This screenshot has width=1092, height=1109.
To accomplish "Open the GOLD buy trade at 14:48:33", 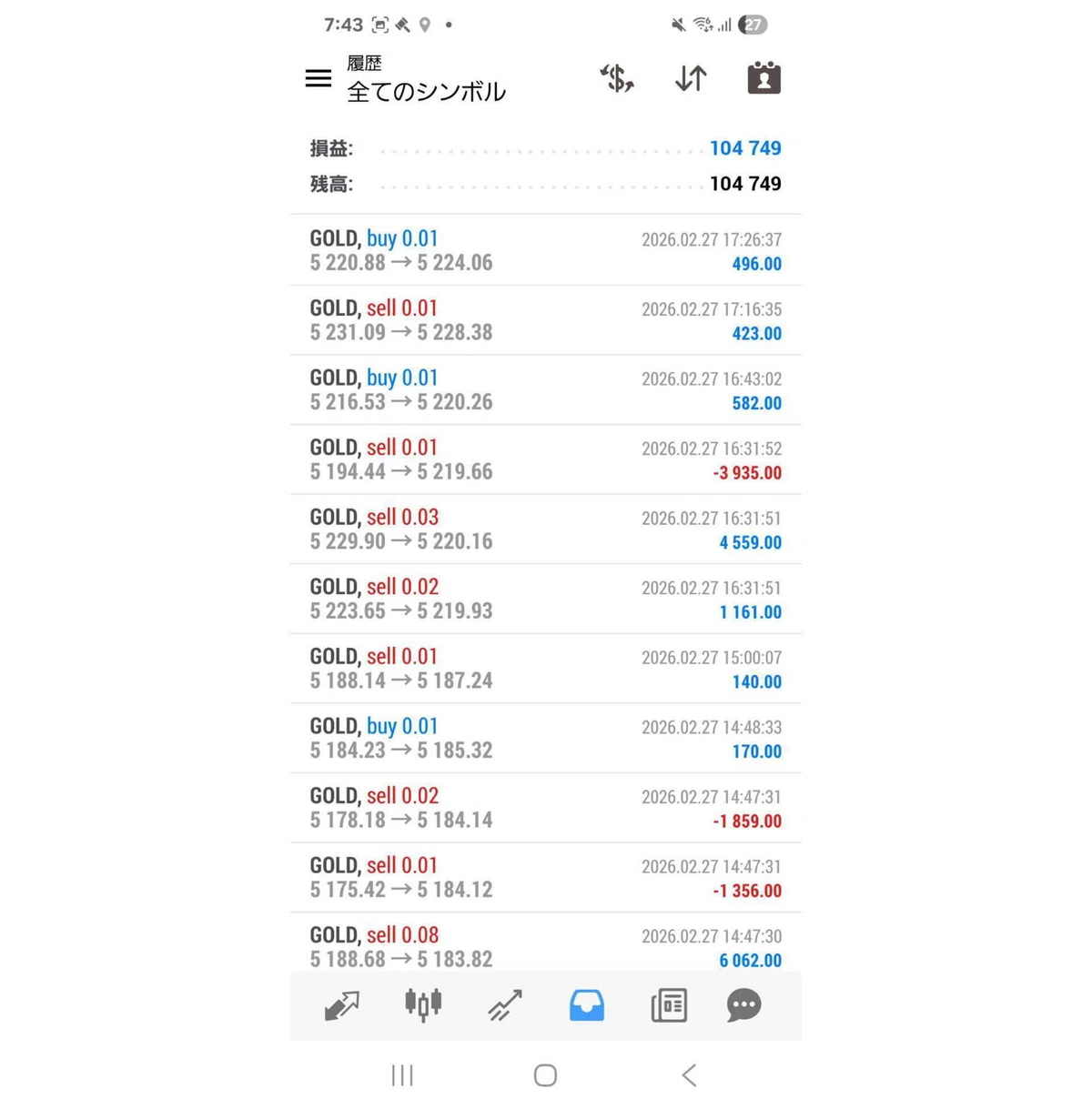I will pyautogui.click(x=546, y=738).
